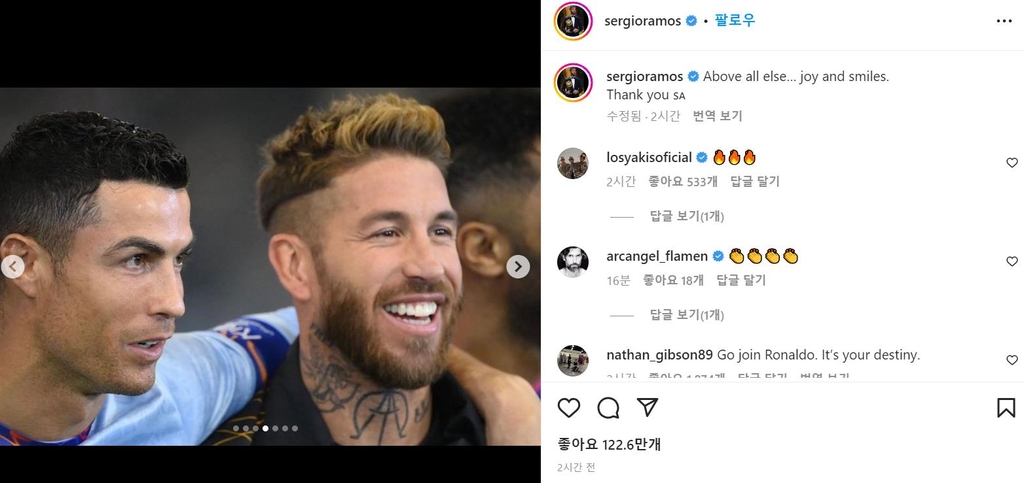This screenshot has width=1024, height=483.
Task: Like the comment from losyakisoficial
Action: click(x=1011, y=163)
